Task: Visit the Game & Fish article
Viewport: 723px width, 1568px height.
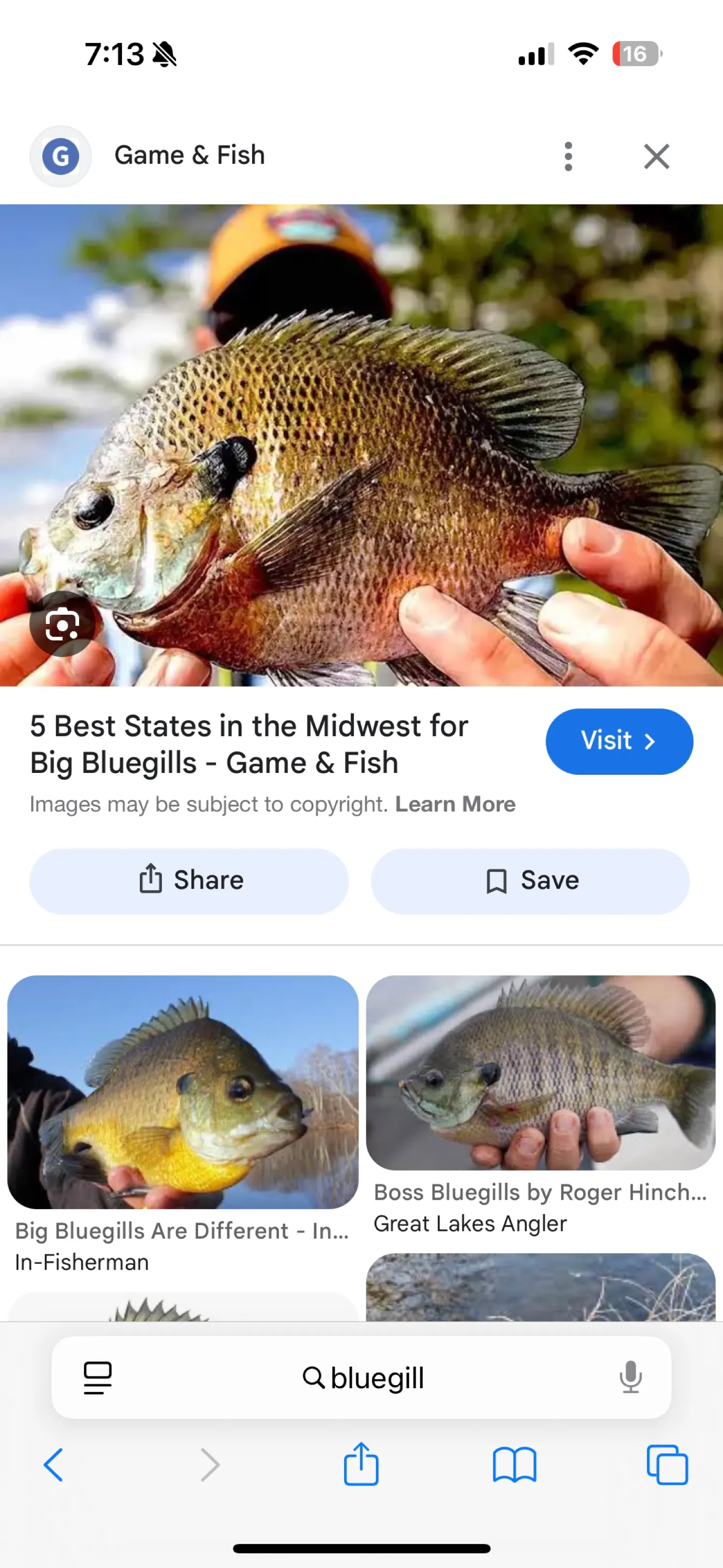Action: click(618, 741)
